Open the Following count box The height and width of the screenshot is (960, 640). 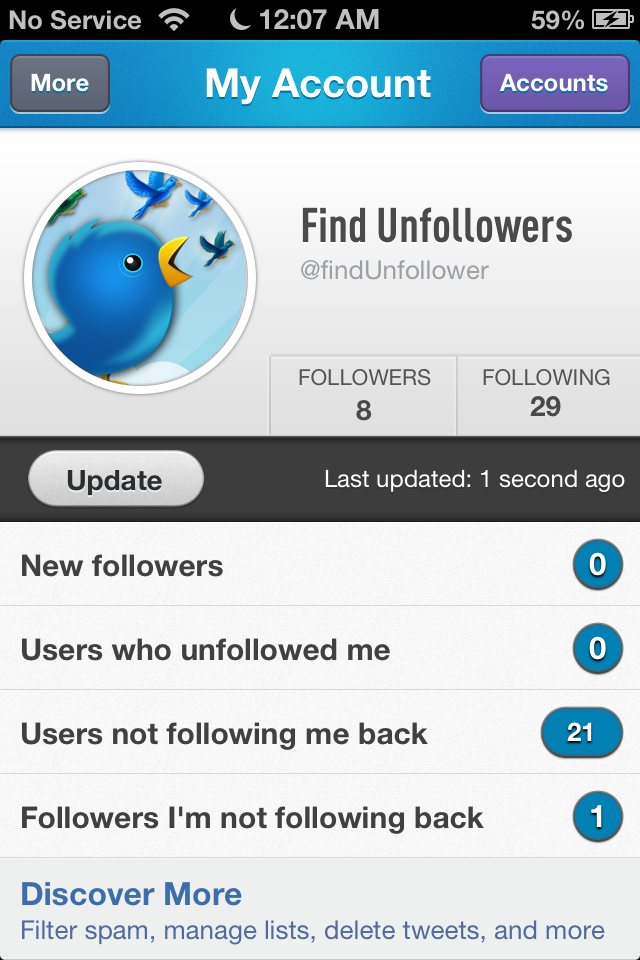546,395
